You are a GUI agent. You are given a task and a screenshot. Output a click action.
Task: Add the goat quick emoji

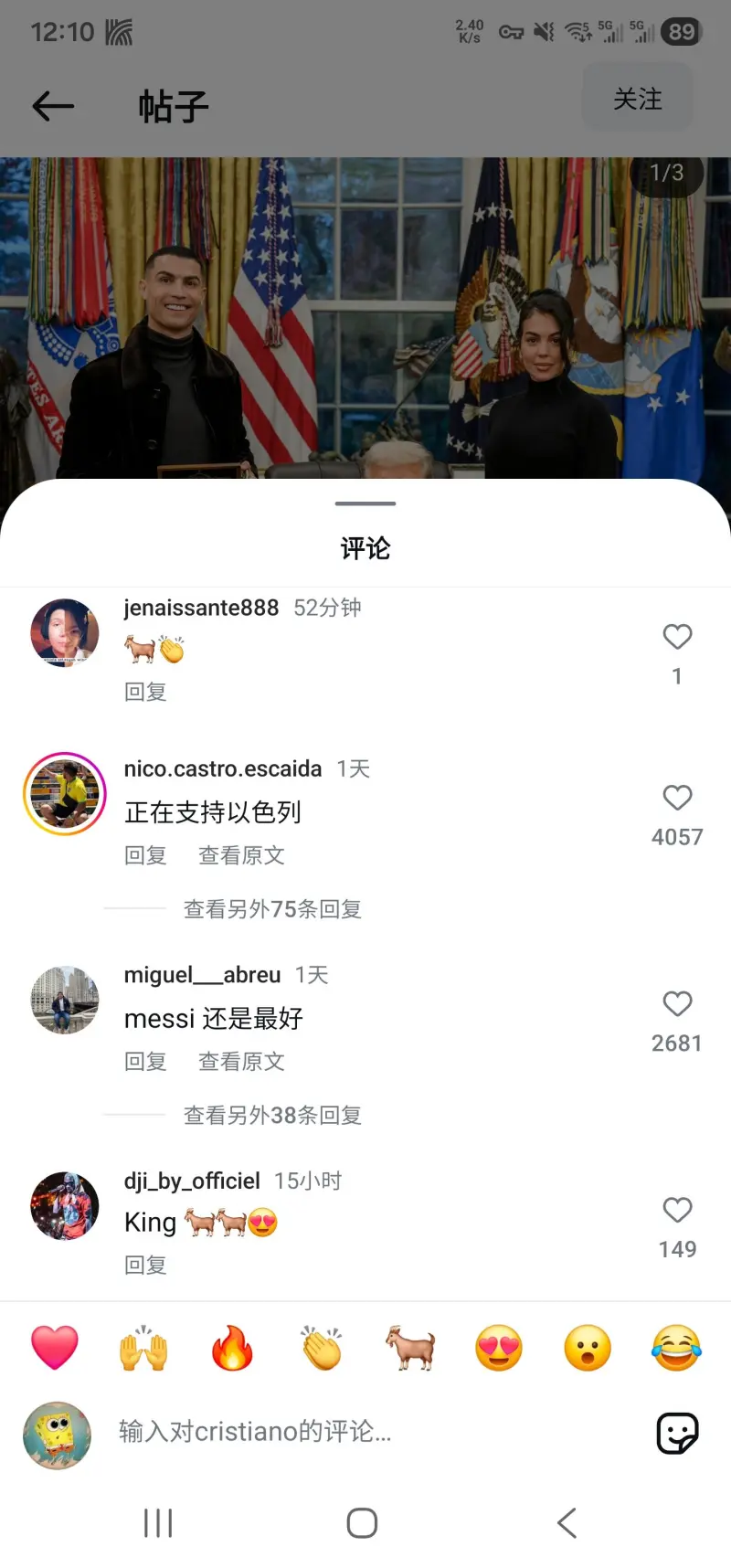[x=410, y=1348]
